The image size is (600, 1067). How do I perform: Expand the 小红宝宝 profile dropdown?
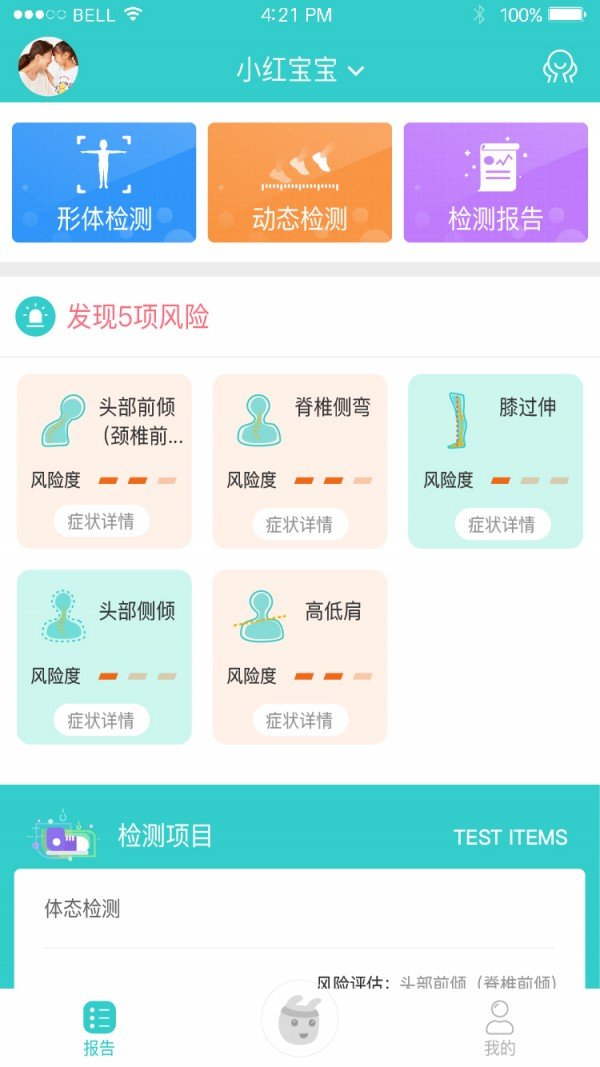point(300,70)
